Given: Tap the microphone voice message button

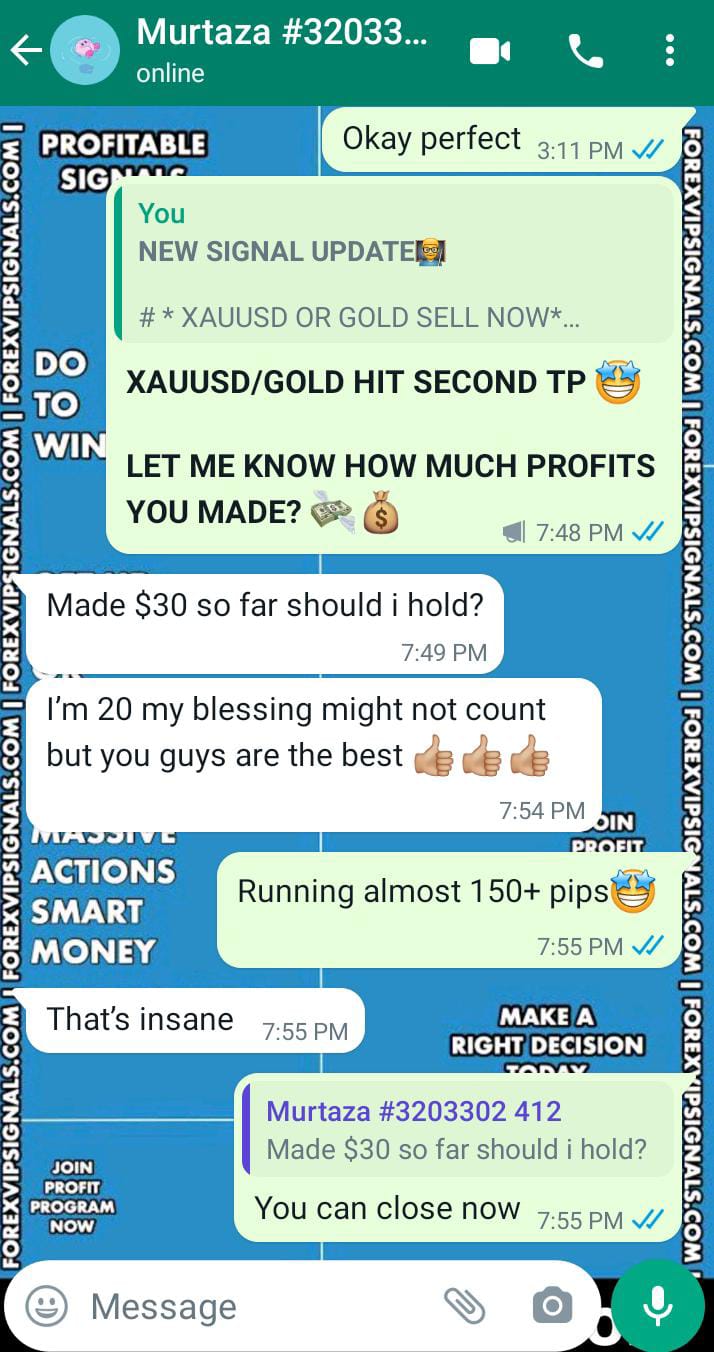Looking at the screenshot, I should click(657, 1306).
